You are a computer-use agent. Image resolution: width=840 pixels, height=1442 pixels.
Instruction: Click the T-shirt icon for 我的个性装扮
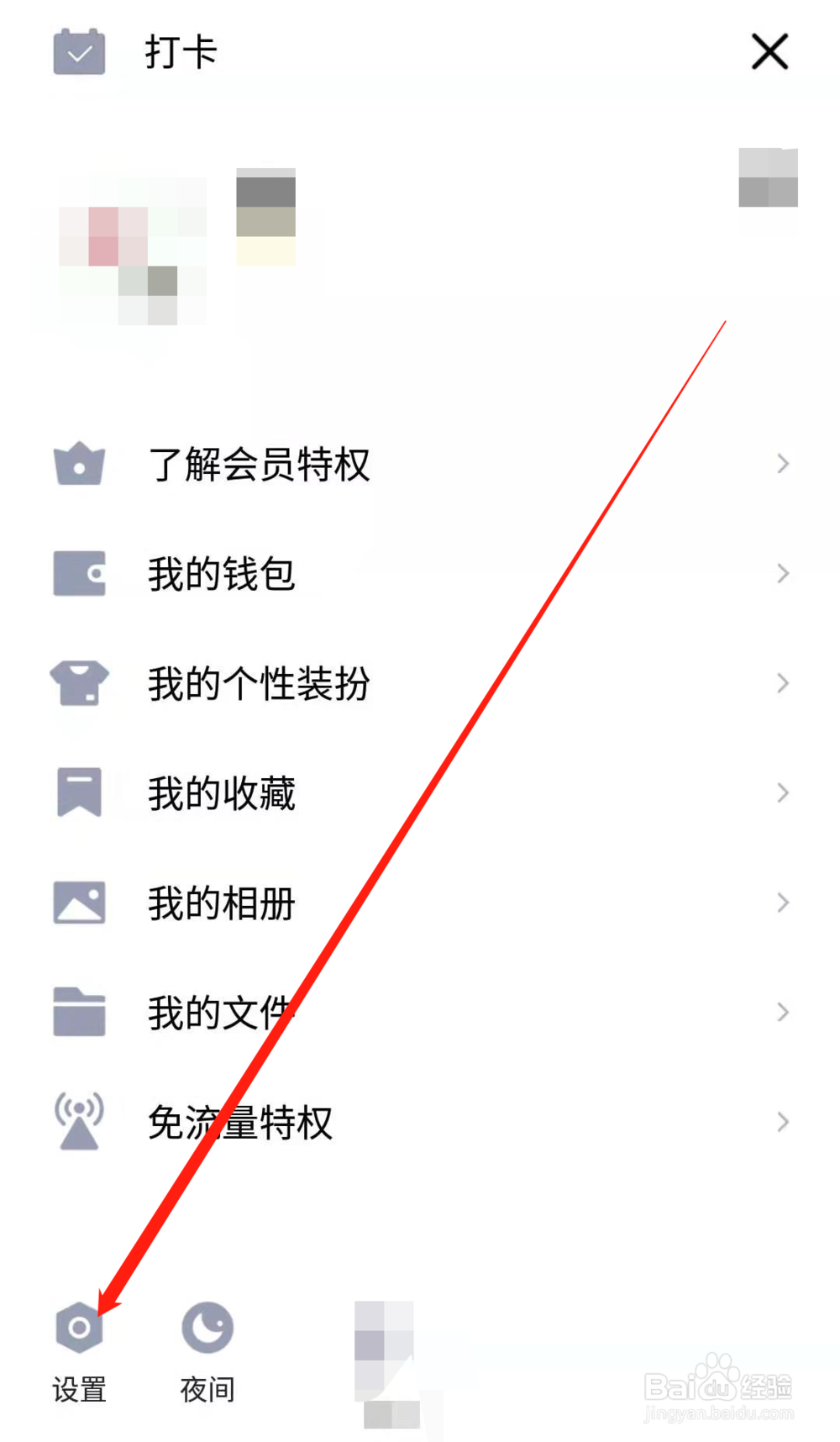coord(79,683)
